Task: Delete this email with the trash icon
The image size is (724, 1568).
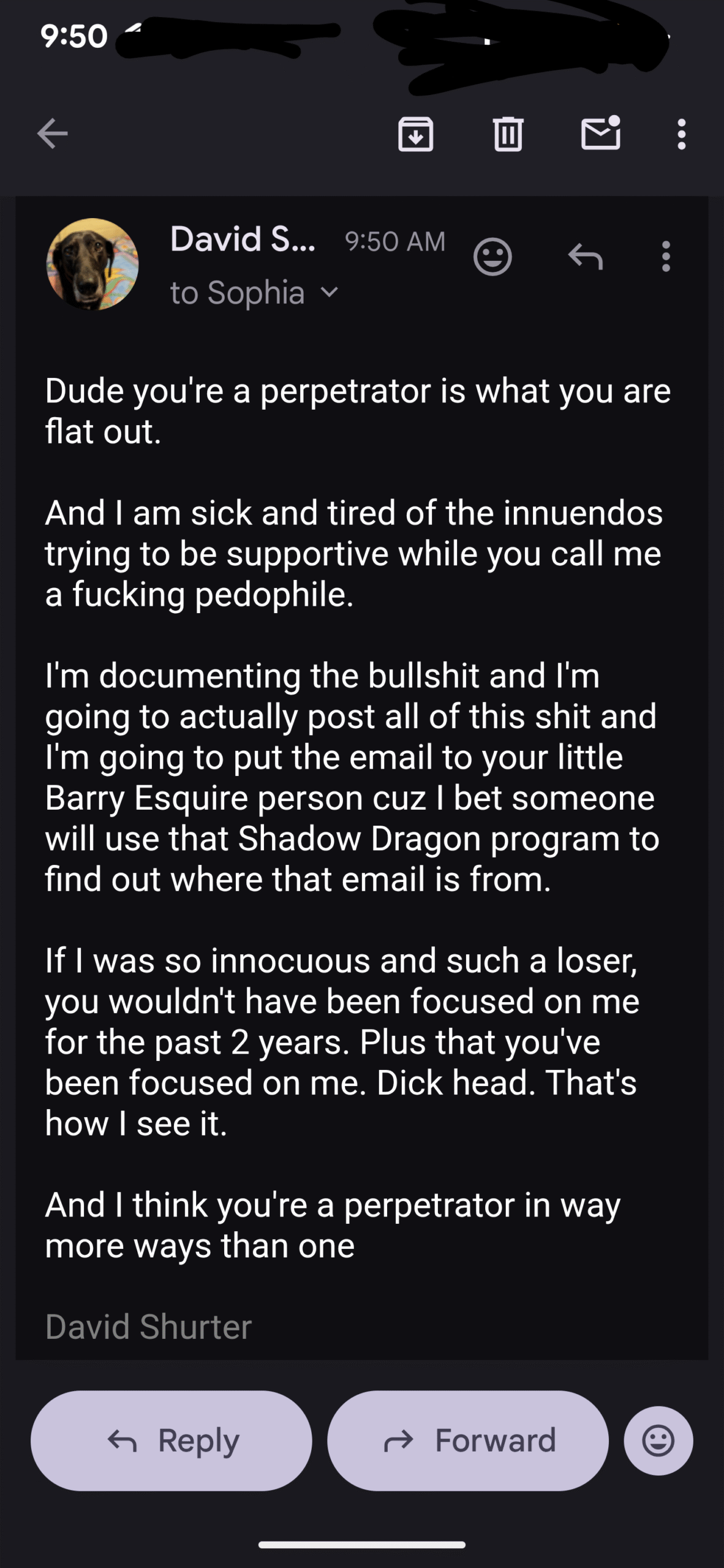Action: click(x=508, y=134)
